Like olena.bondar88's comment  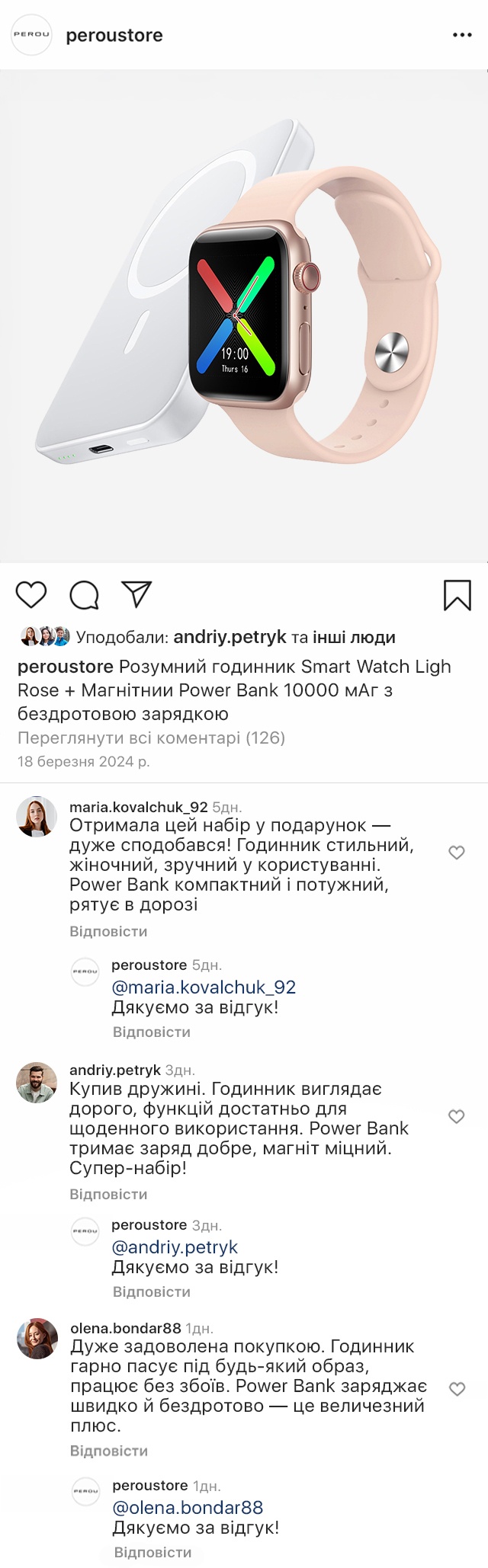[x=457, y=1389]
